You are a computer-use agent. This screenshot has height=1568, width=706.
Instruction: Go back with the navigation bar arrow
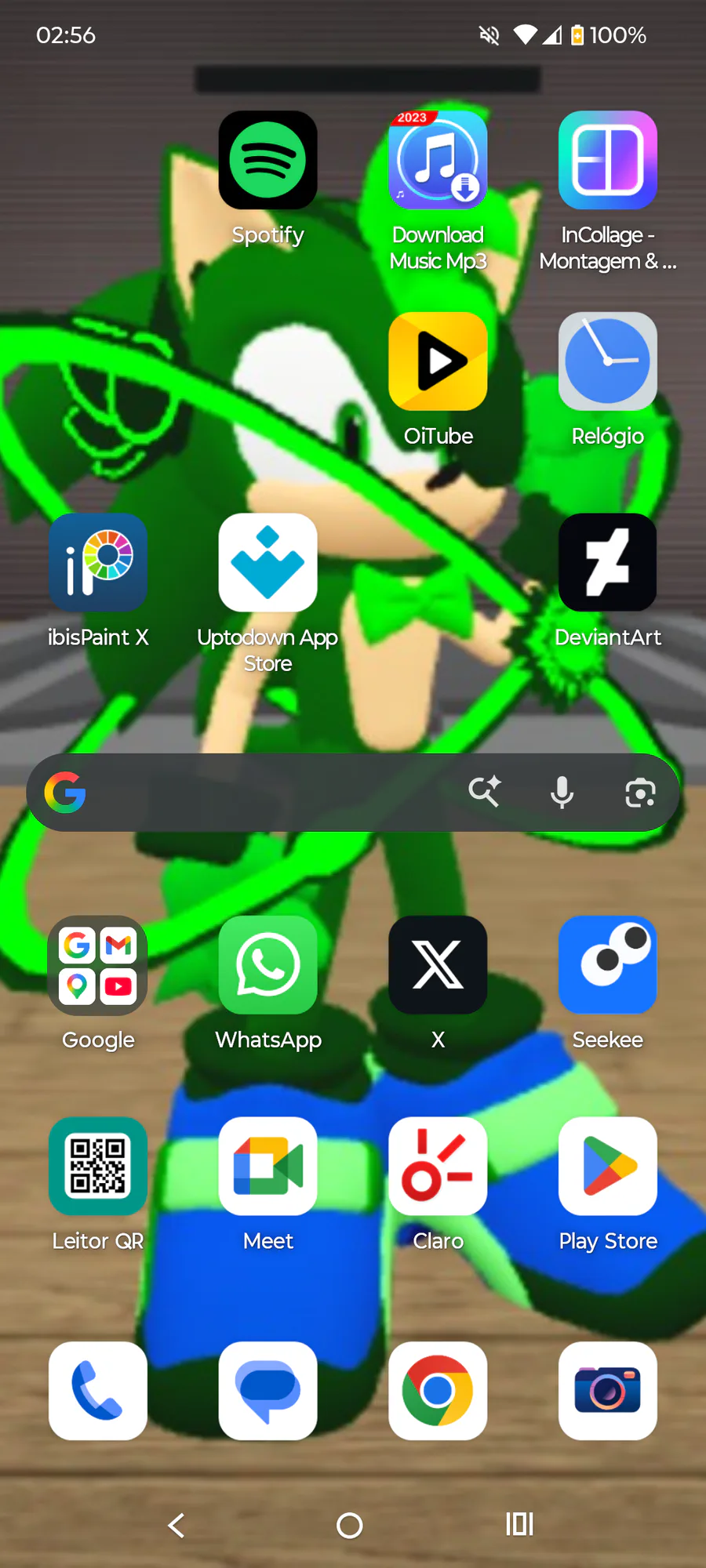pos(176,1525)
